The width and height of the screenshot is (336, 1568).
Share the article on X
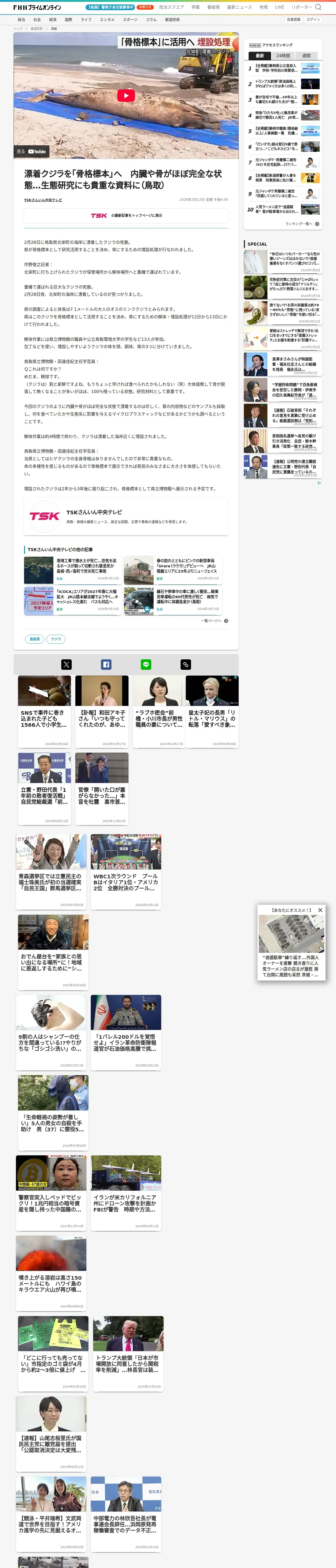(x=66, y=665)
